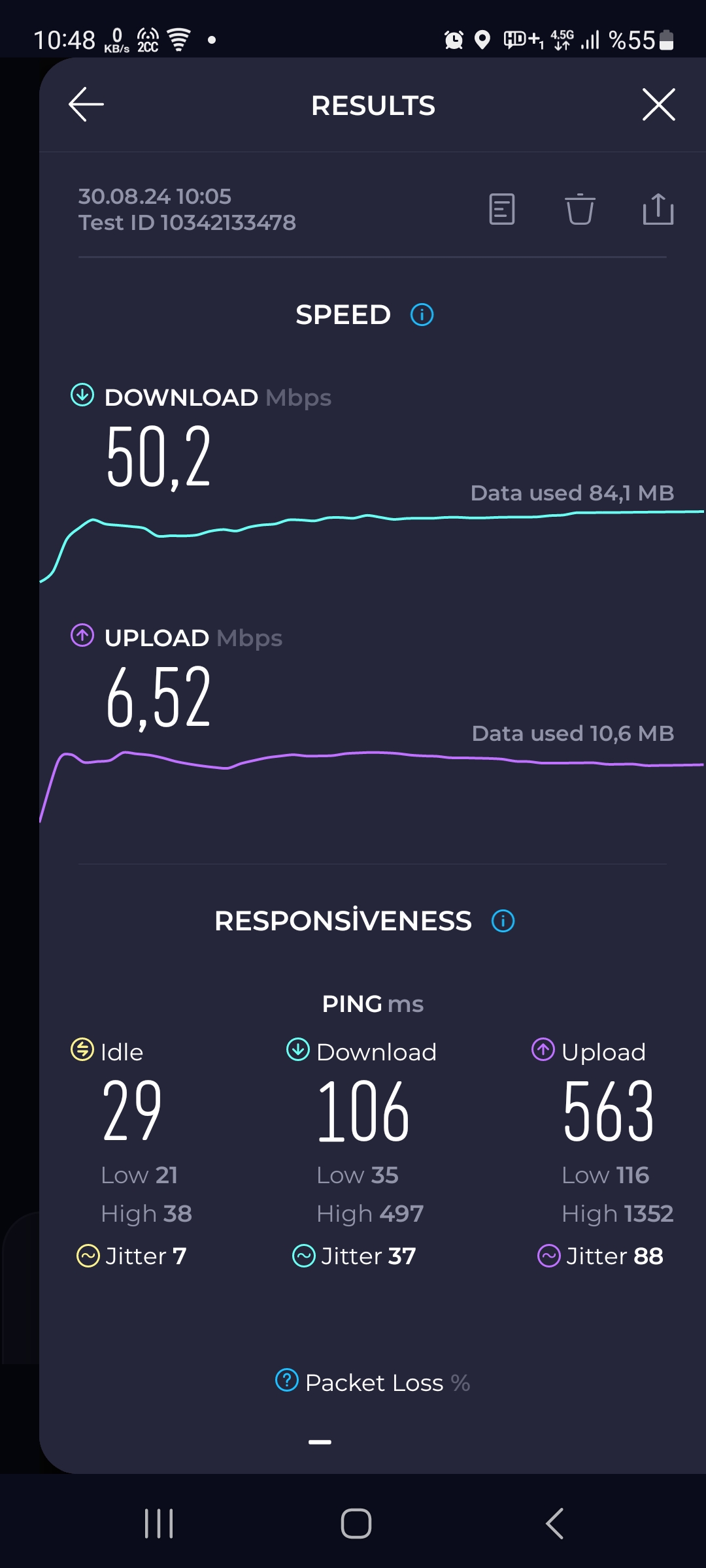Go back using the arrow beside RESULTS

tap(86, 105)
